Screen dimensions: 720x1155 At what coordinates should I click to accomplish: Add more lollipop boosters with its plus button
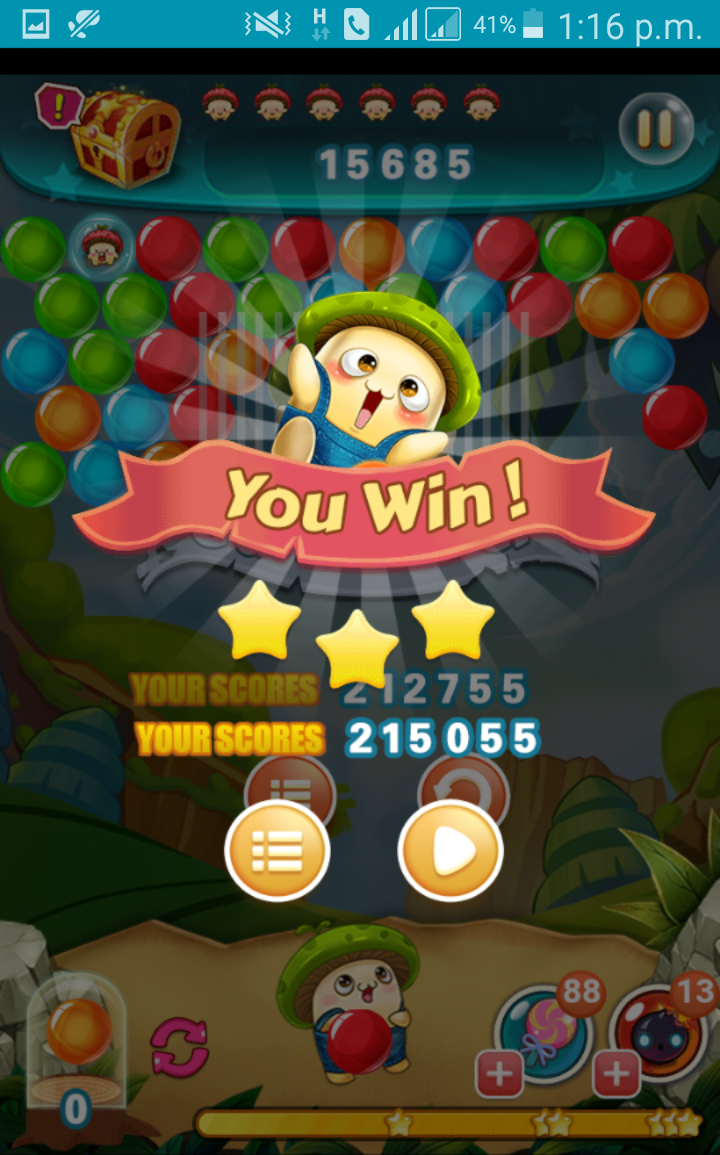(500, 1074)
